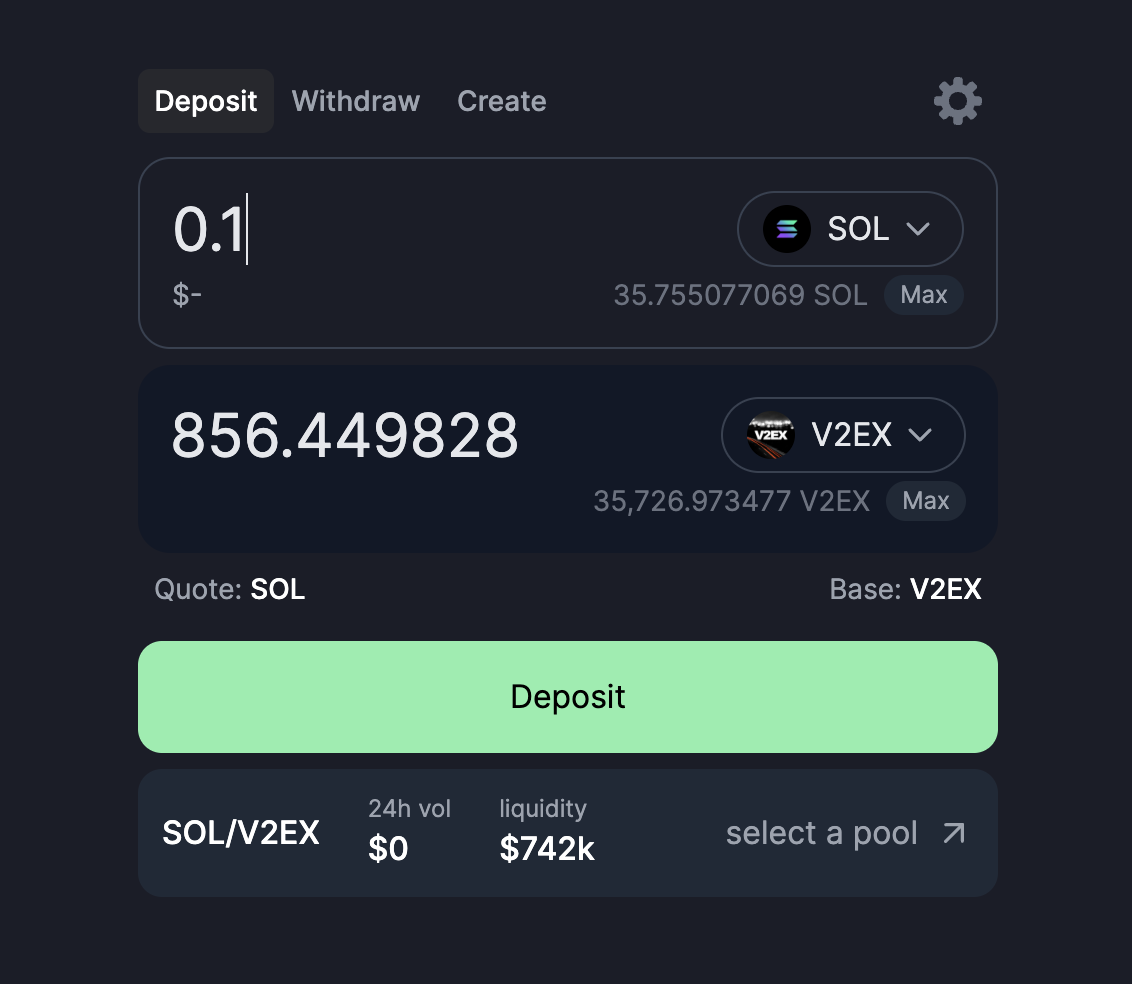
Task: Open the SOL token dropdown
Action: (x=850, y=229)
